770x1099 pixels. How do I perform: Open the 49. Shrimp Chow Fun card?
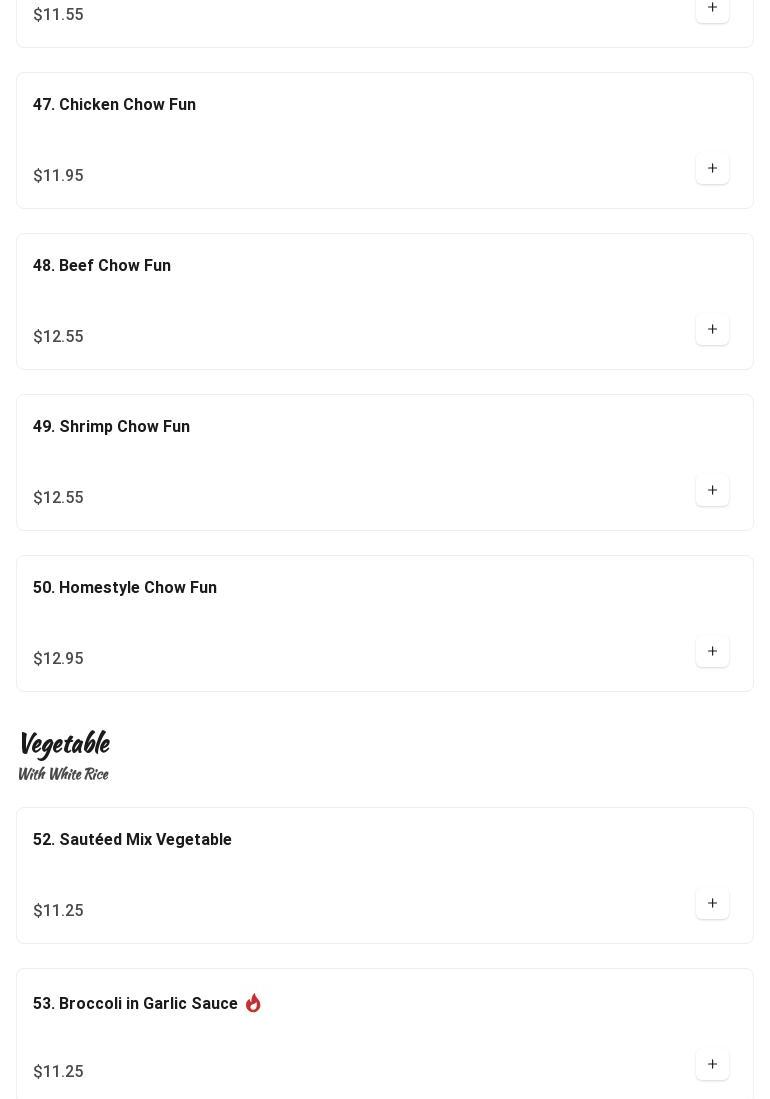[111, 427]
